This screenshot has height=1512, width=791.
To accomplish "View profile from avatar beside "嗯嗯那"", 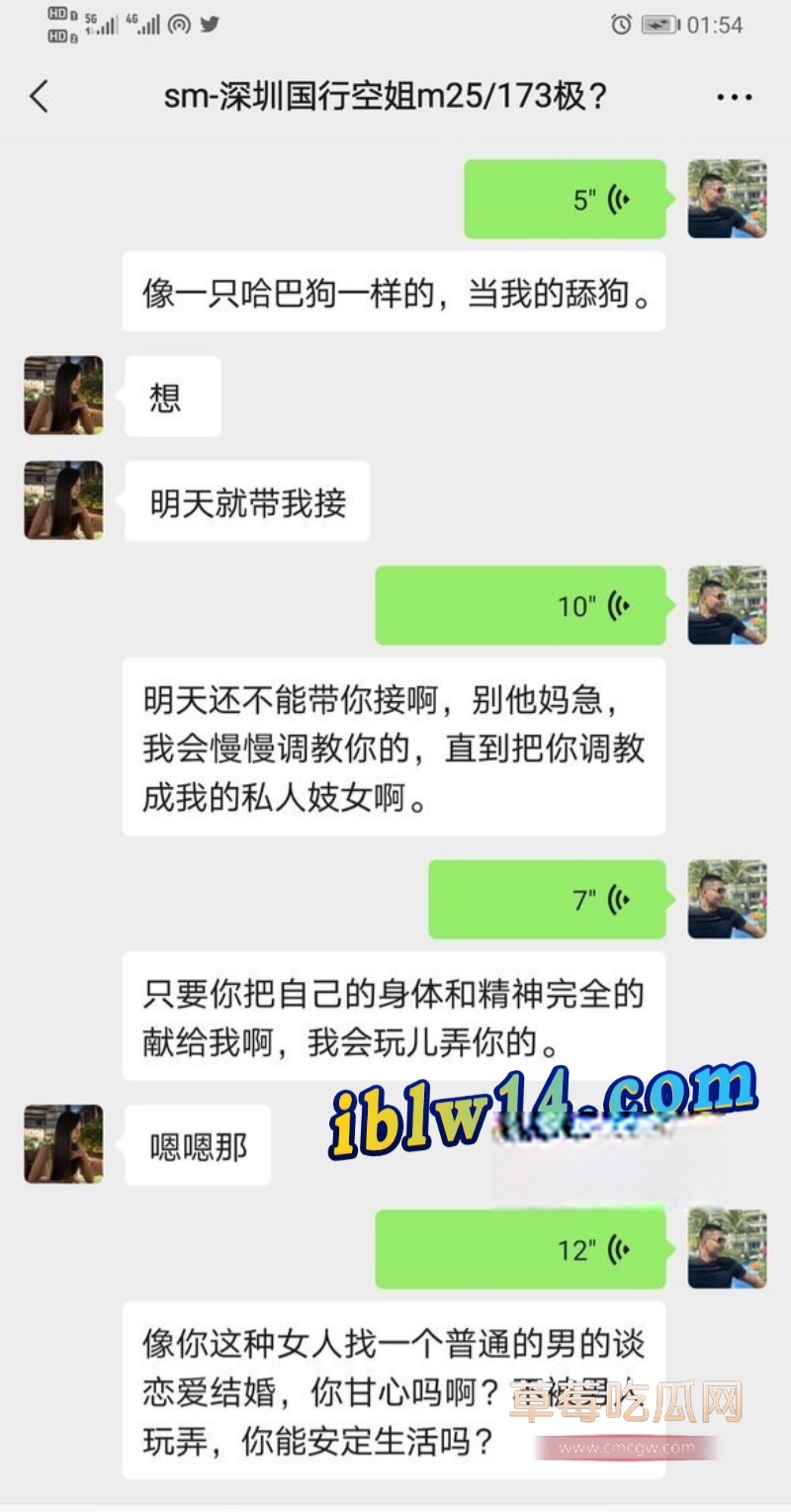I will click(x=63, y=1144).
